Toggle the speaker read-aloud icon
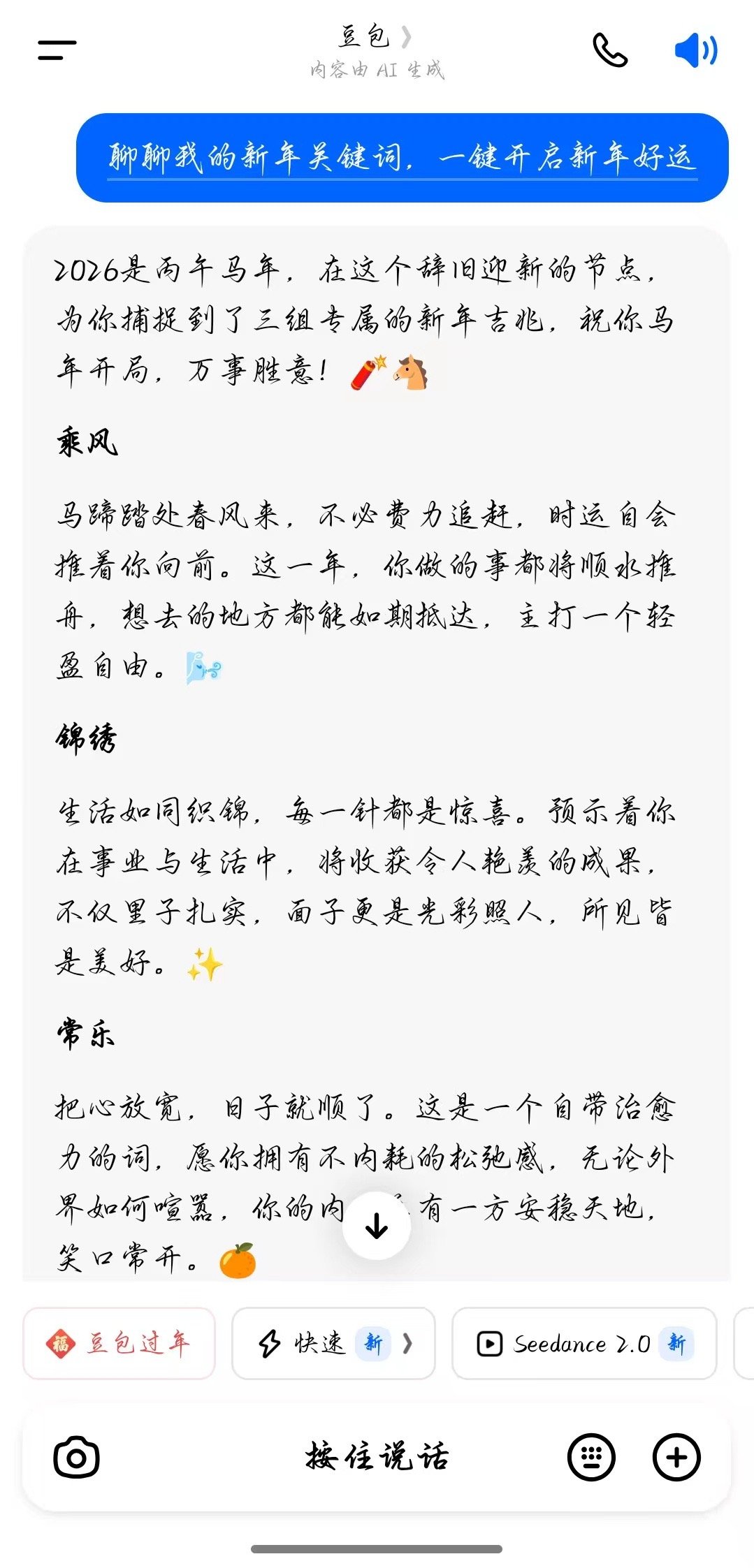 click(x=695, y=51)
